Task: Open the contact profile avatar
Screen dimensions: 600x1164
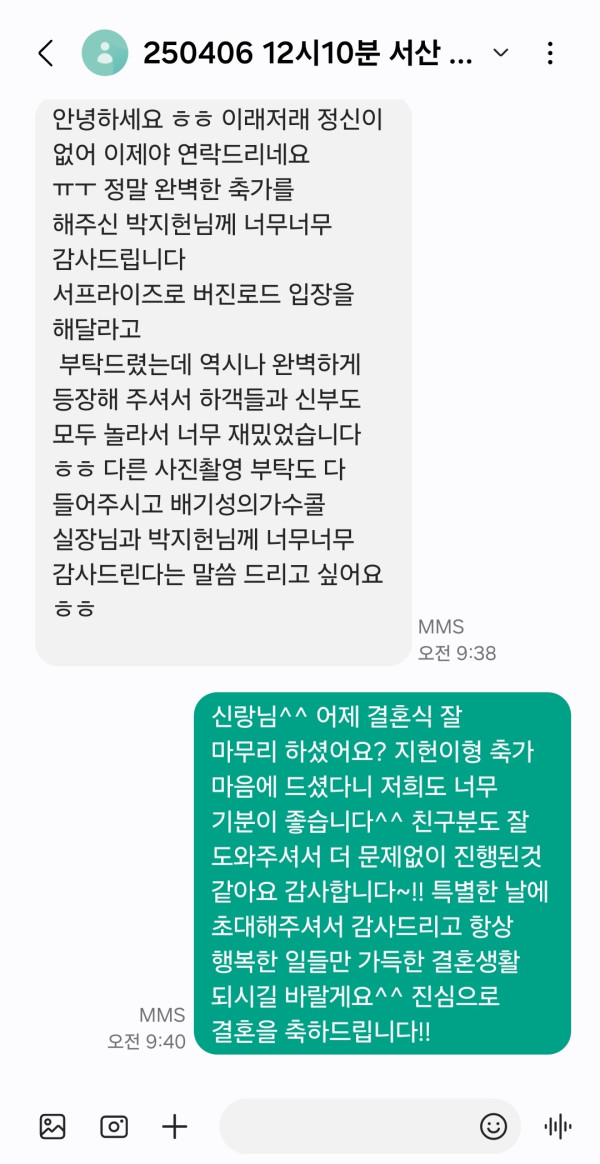Action: point(105,53)
